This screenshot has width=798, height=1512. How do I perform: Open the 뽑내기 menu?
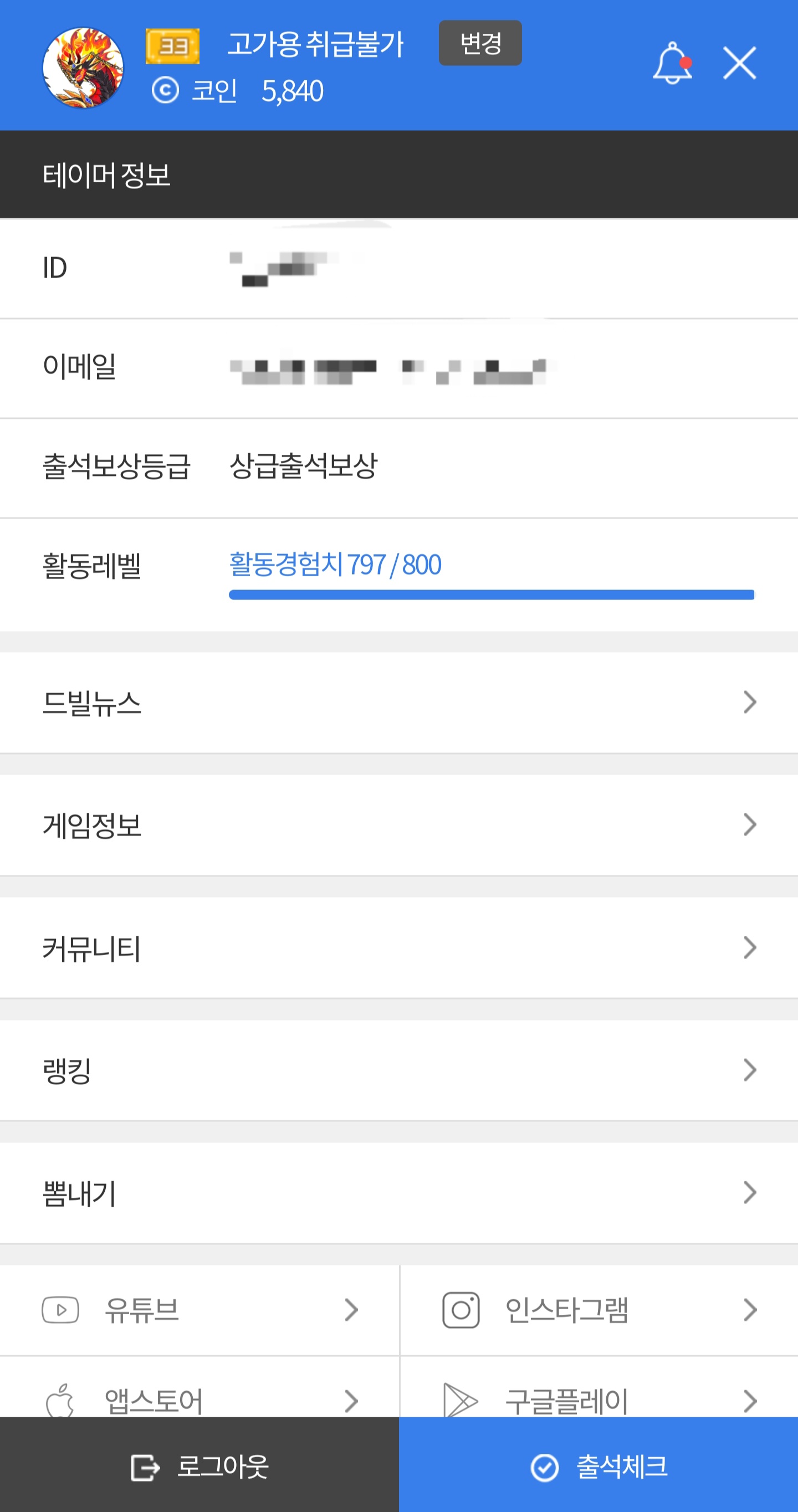(398, 1193)
